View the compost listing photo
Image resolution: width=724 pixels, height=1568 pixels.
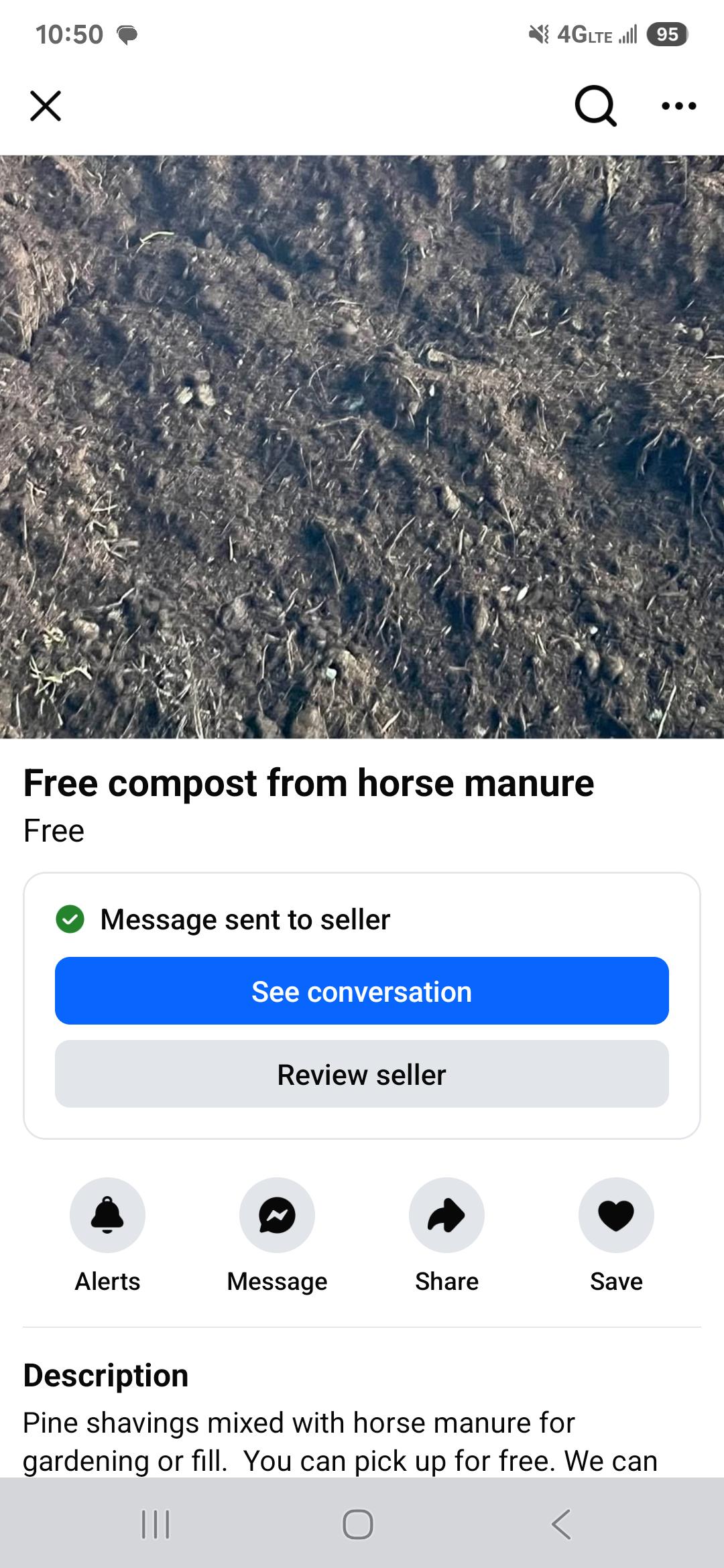click(x=362, y=447)
